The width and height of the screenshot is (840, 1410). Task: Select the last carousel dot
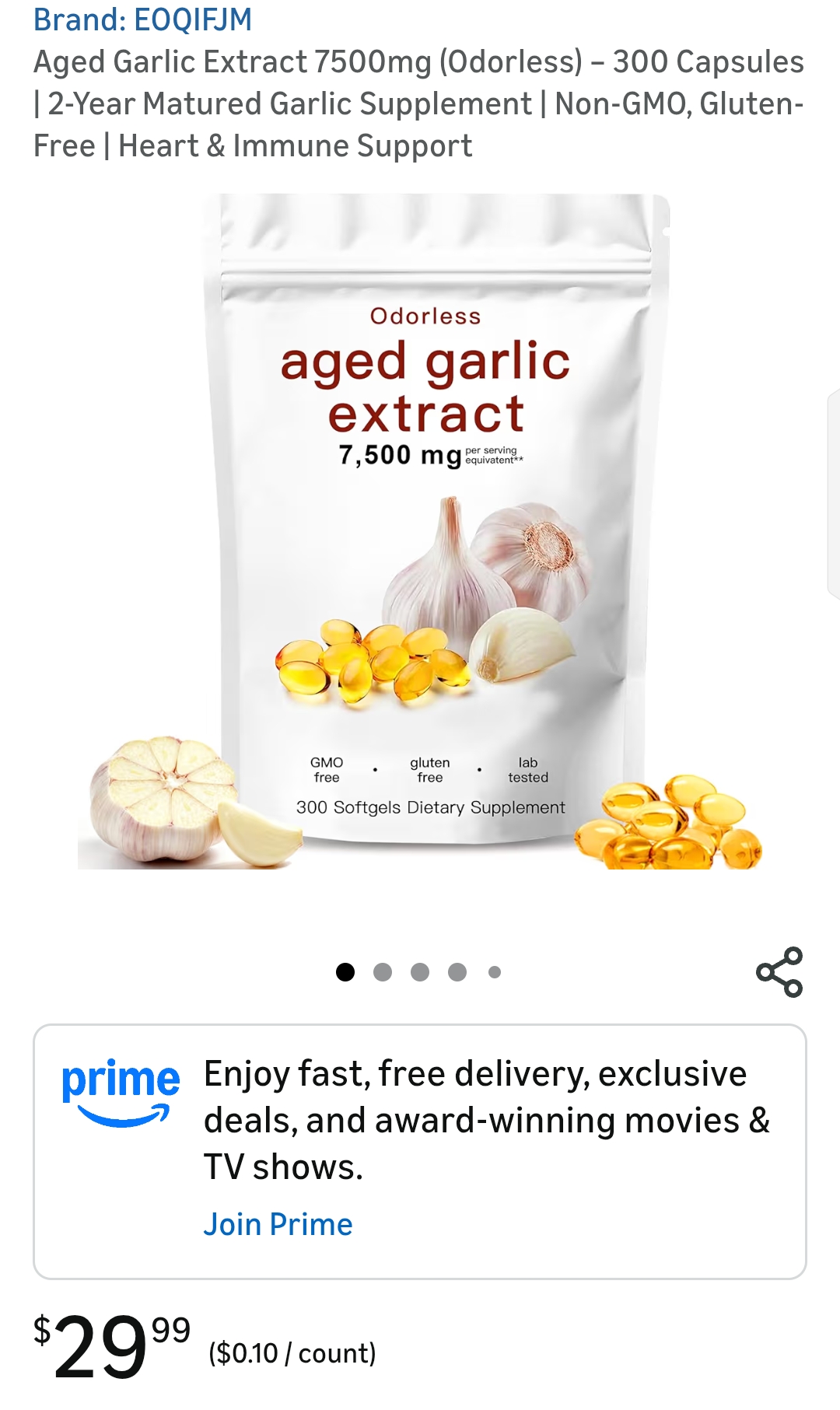(492, 971)
